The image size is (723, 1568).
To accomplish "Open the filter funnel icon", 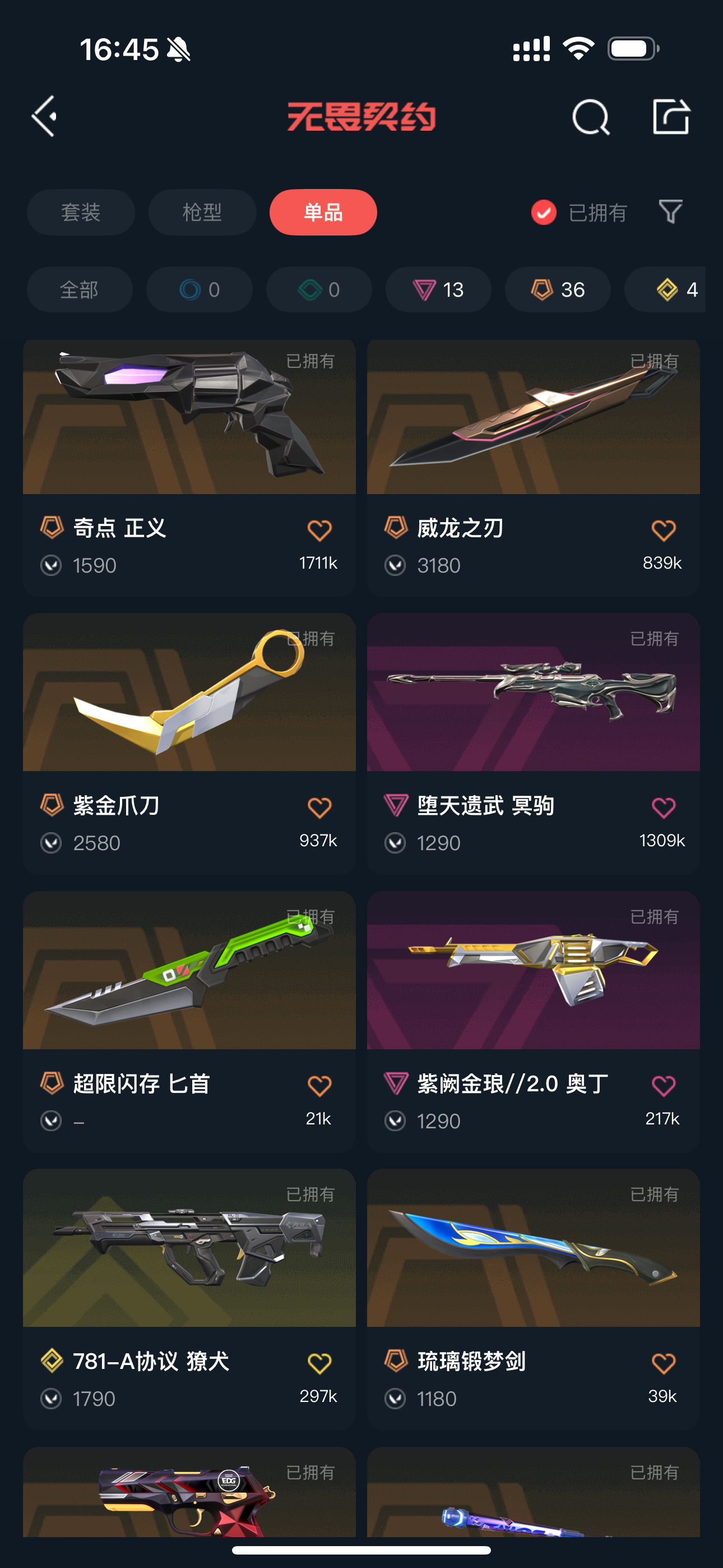I will 671,212.
